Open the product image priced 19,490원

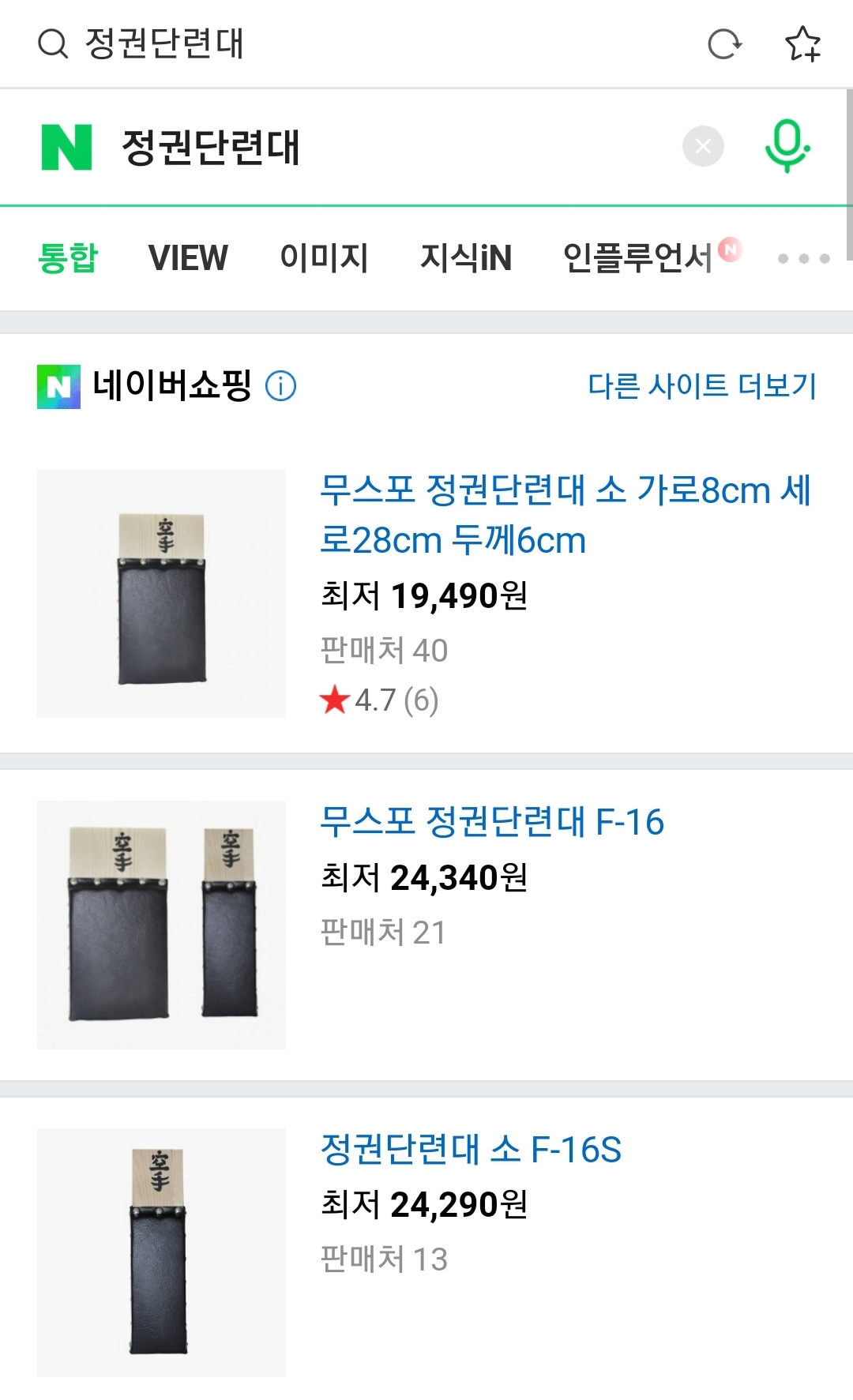coord(161,593)
